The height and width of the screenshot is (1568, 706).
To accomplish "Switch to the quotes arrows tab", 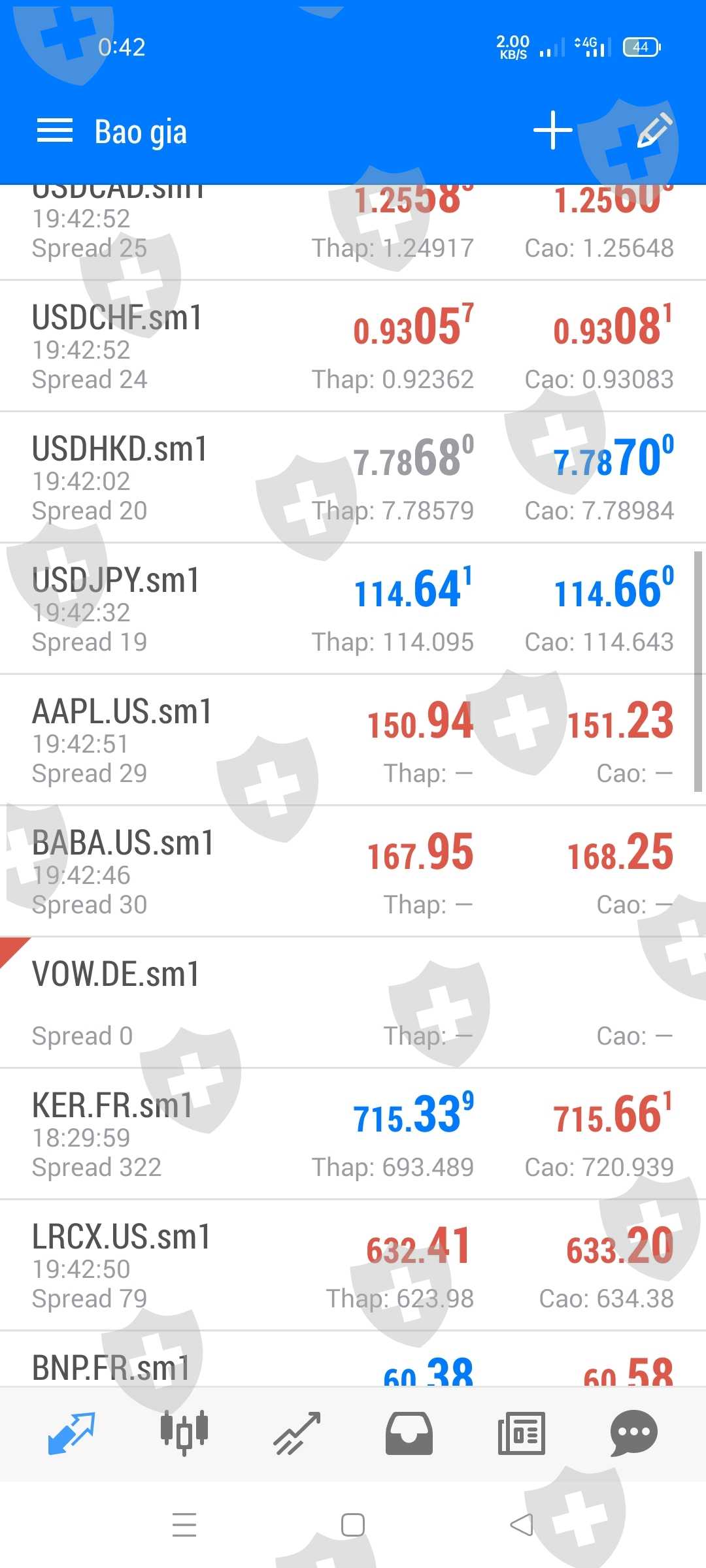I will click(x=72, y=1434).
